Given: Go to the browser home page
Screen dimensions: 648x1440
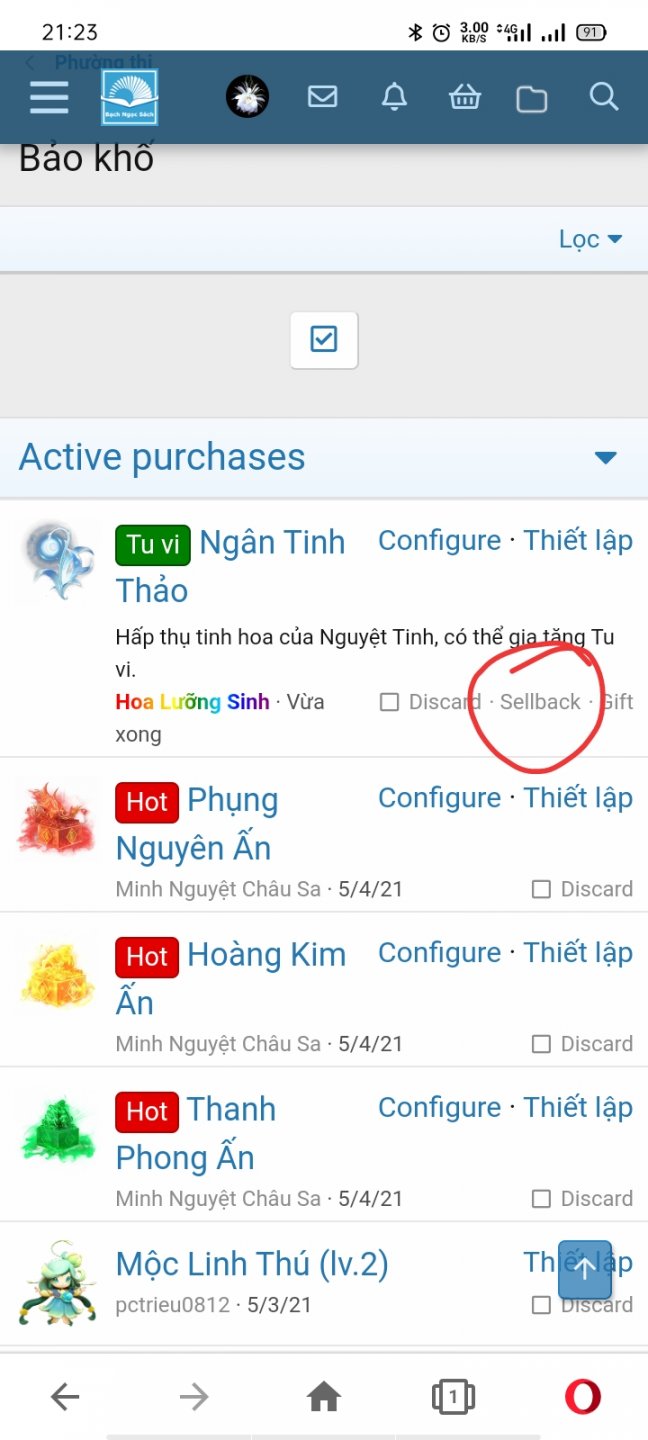Looking at the screenshot, I should (324, 1396).
